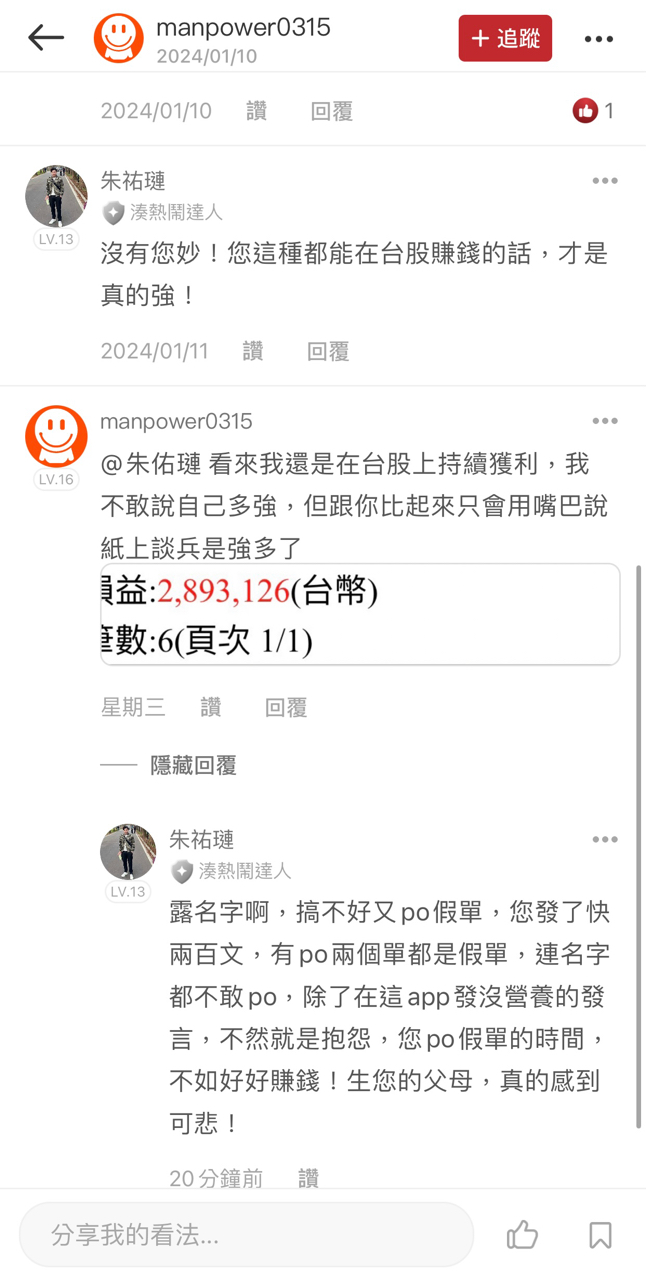Like manpower0315's comment posted 星期三
This screenshot has width=646, height=1280.
tap(210, 707)
